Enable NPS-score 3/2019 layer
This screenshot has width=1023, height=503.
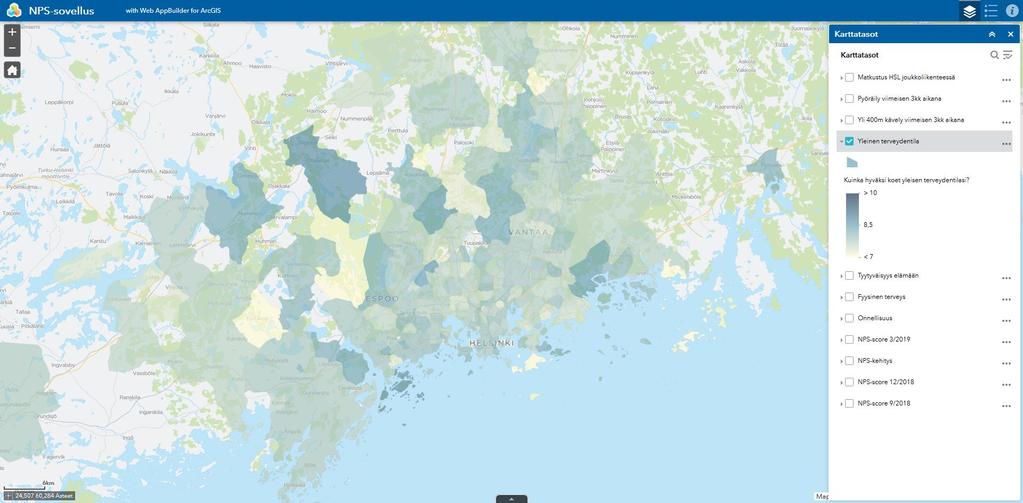pyautogui.click(x=849, y=340)
